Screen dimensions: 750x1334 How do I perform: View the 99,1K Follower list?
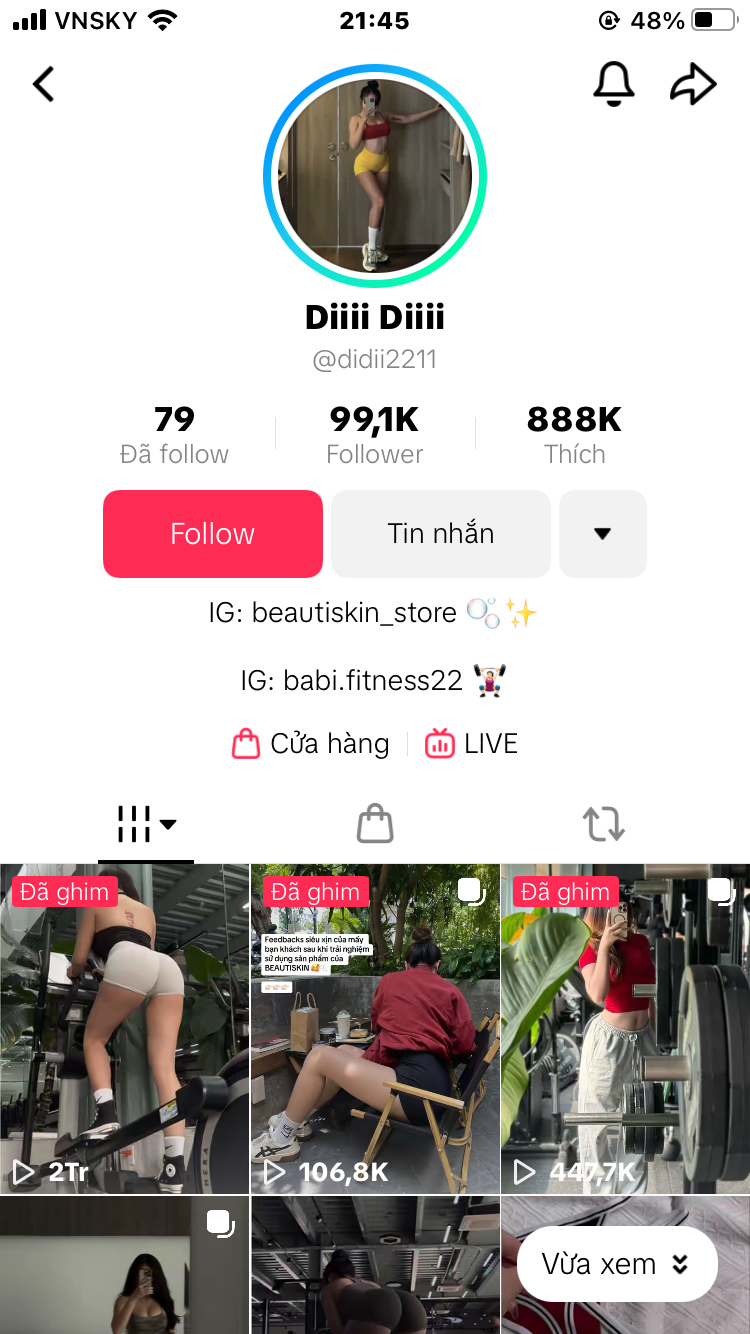point(375,435)
